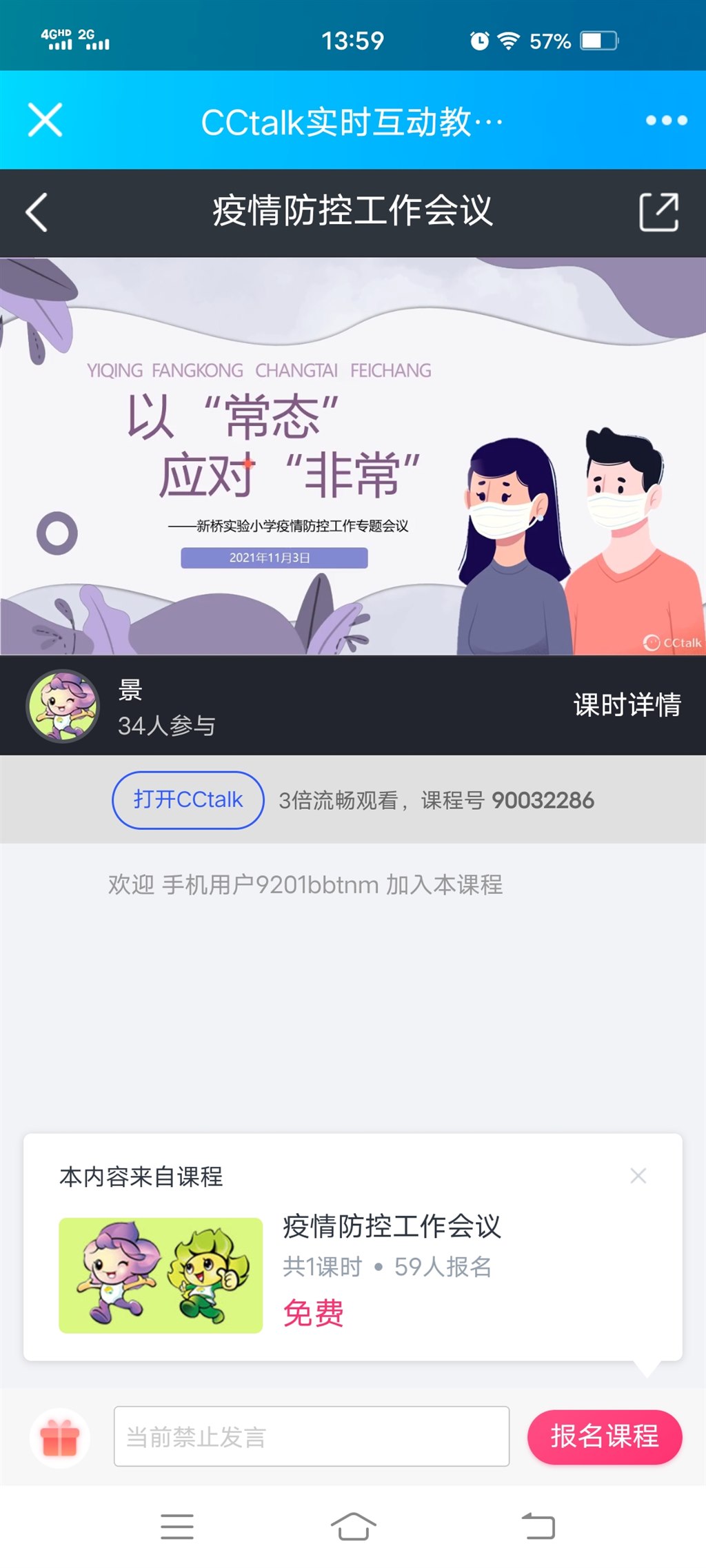Tap 报名课程 to enroll
Screen dimensions: 706x1568
(605, 1437)
